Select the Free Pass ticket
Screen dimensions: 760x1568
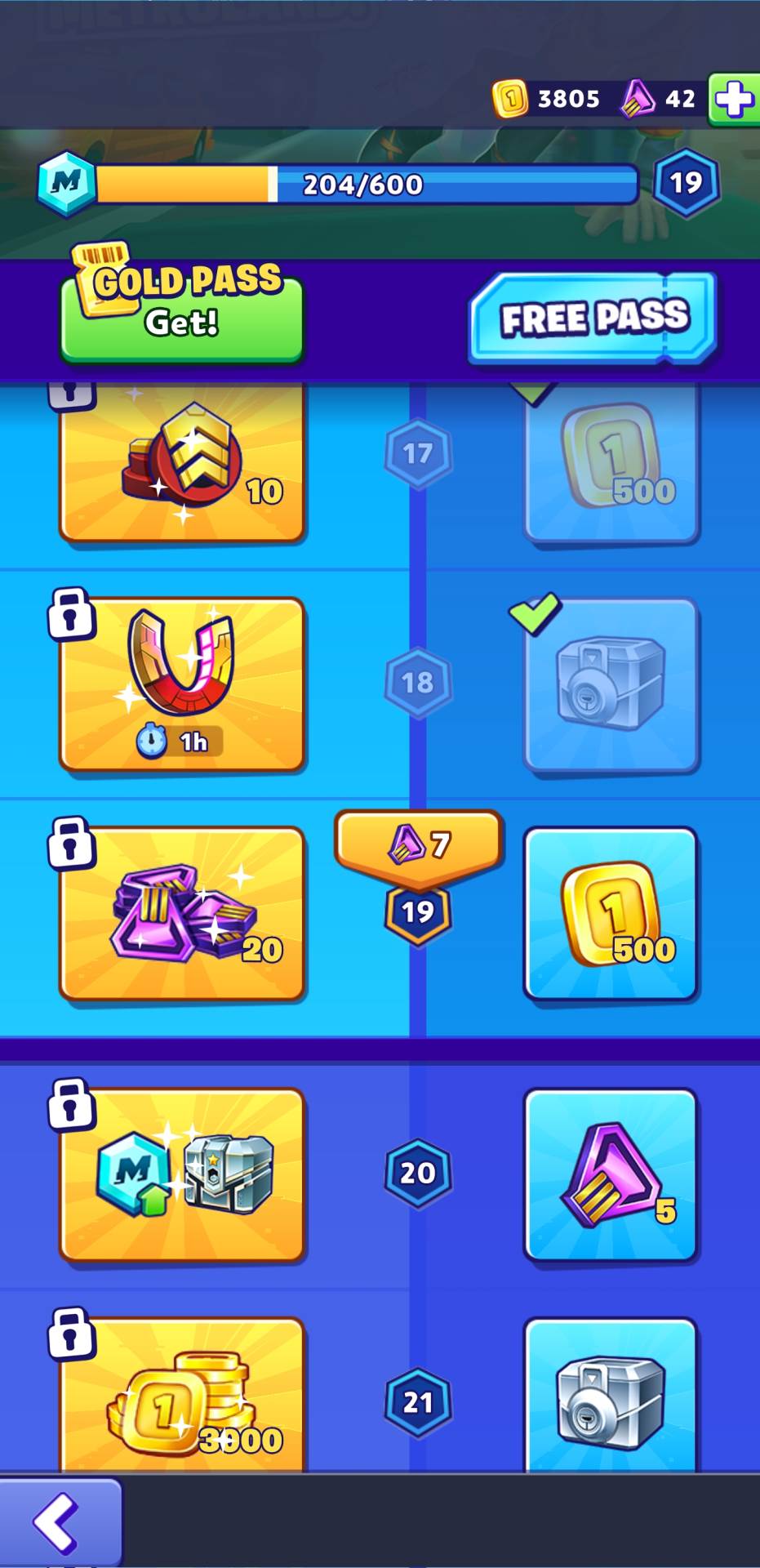593,318
